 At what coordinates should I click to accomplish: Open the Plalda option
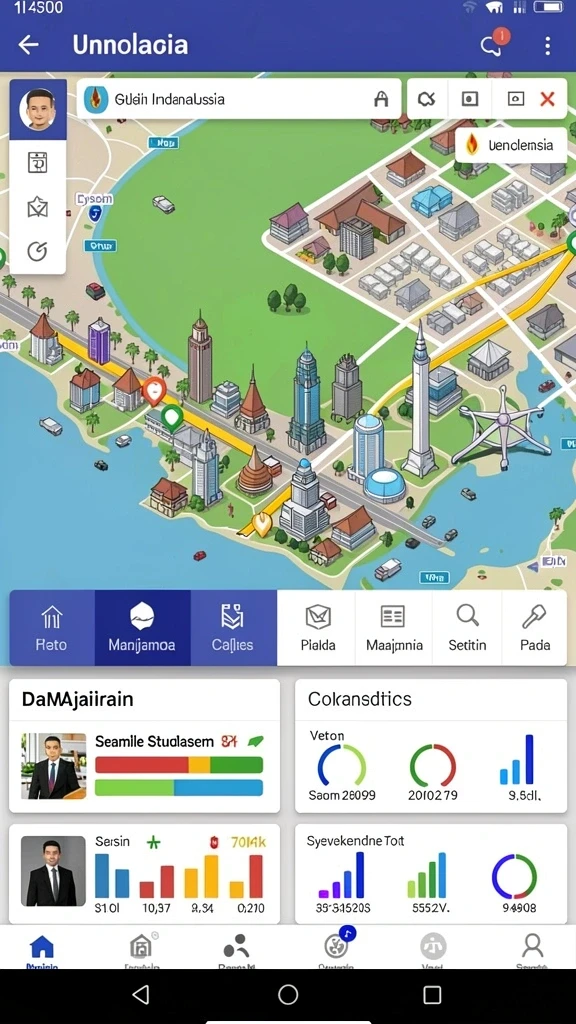(318, 628)
